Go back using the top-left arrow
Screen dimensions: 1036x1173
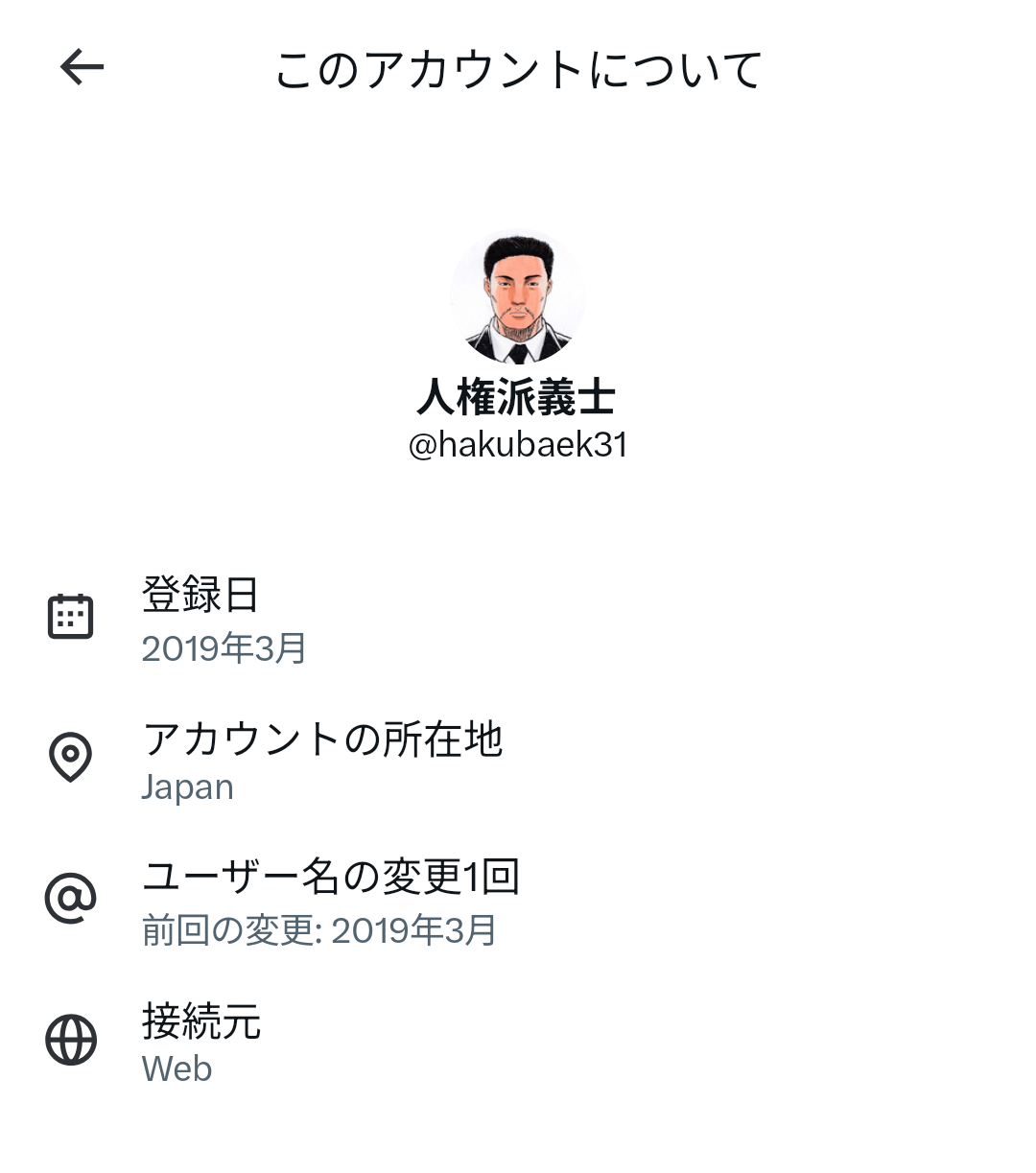[82, 67]
